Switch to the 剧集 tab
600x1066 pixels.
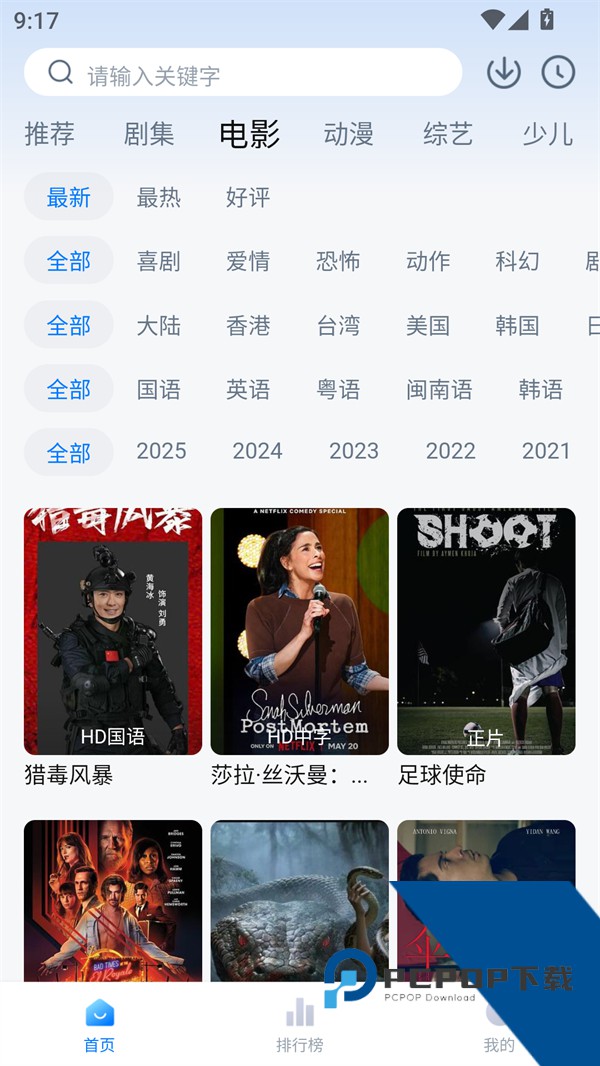coord(149,134)
